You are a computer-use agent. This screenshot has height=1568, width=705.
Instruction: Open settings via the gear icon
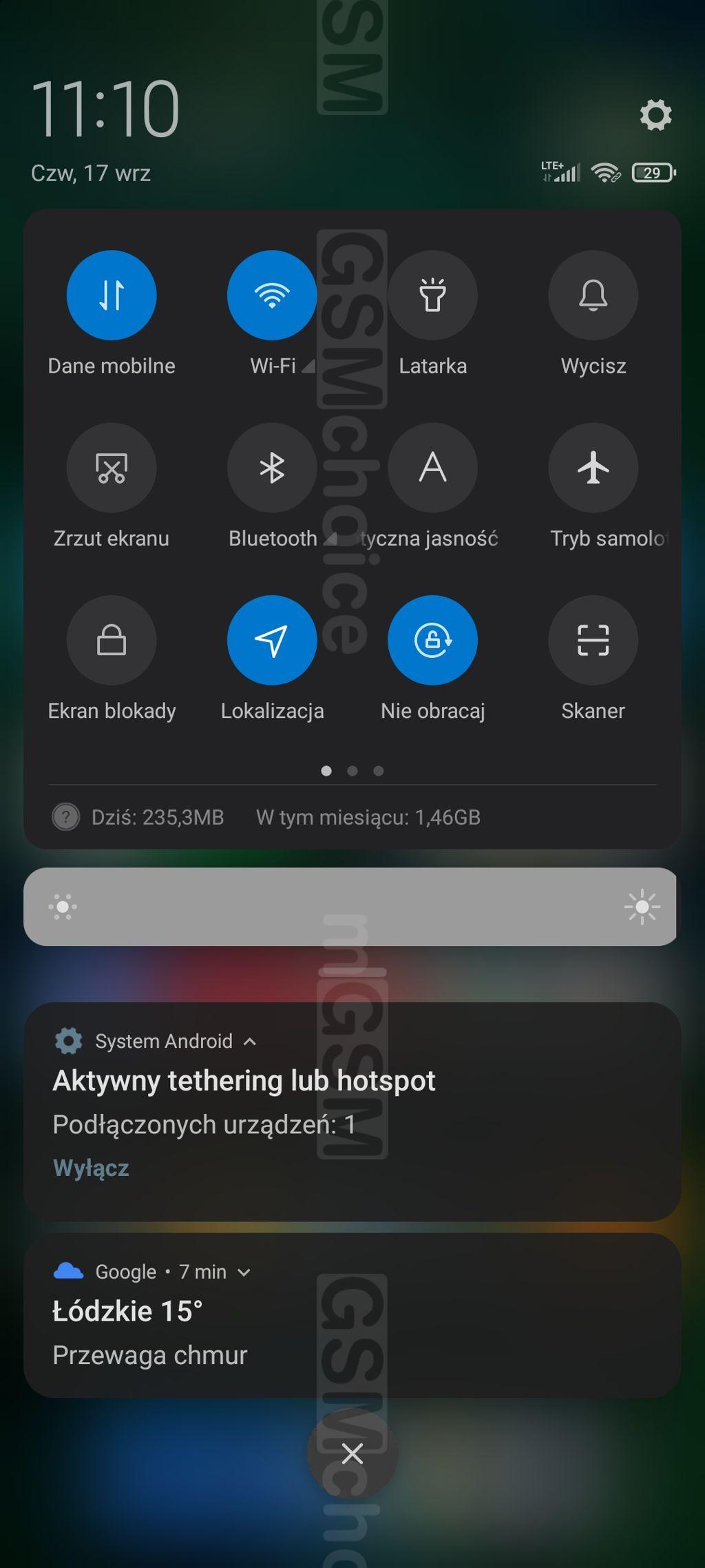(655, 115)
